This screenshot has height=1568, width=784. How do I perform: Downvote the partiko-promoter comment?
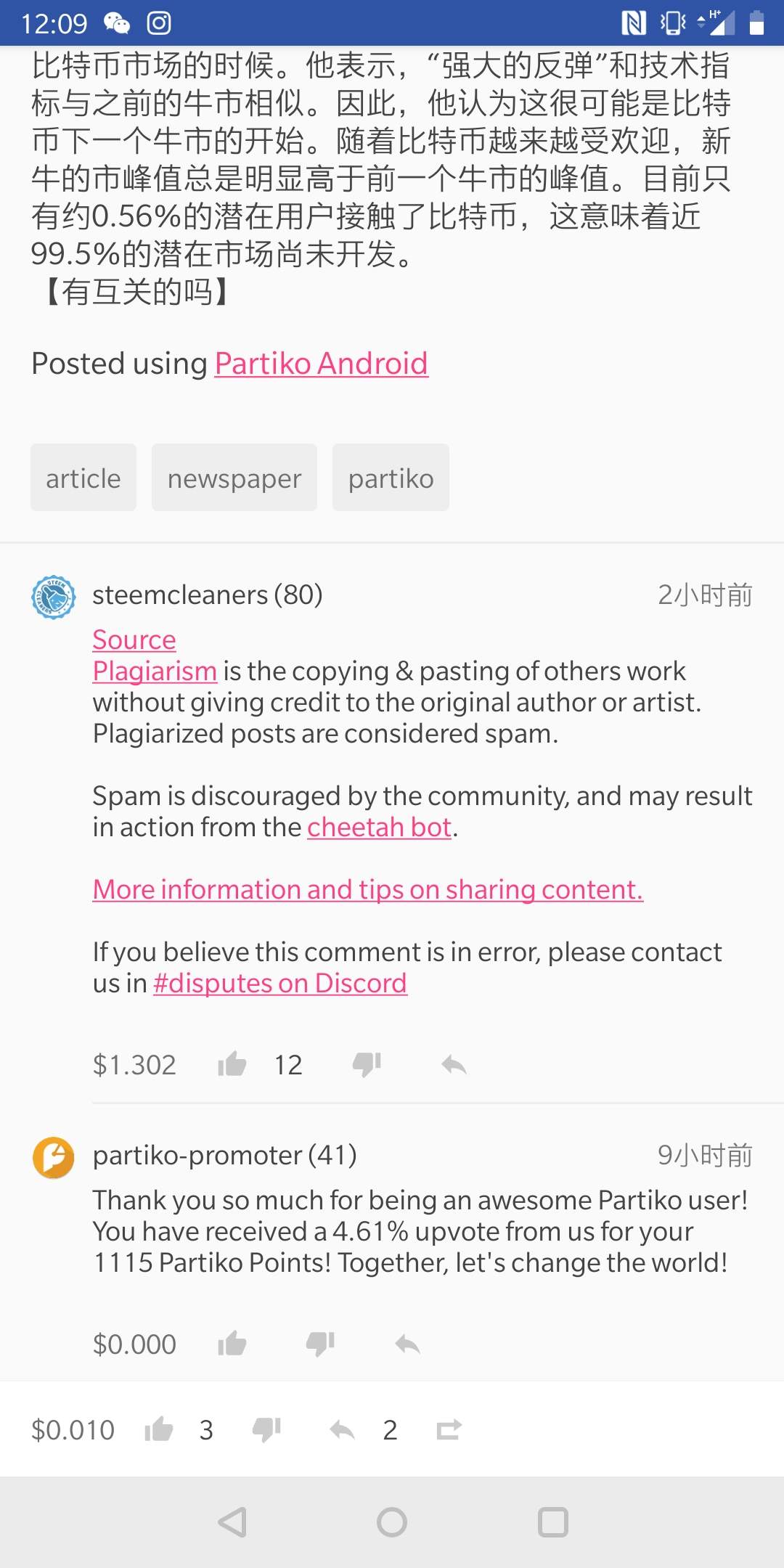click(x=319, y=1344)
